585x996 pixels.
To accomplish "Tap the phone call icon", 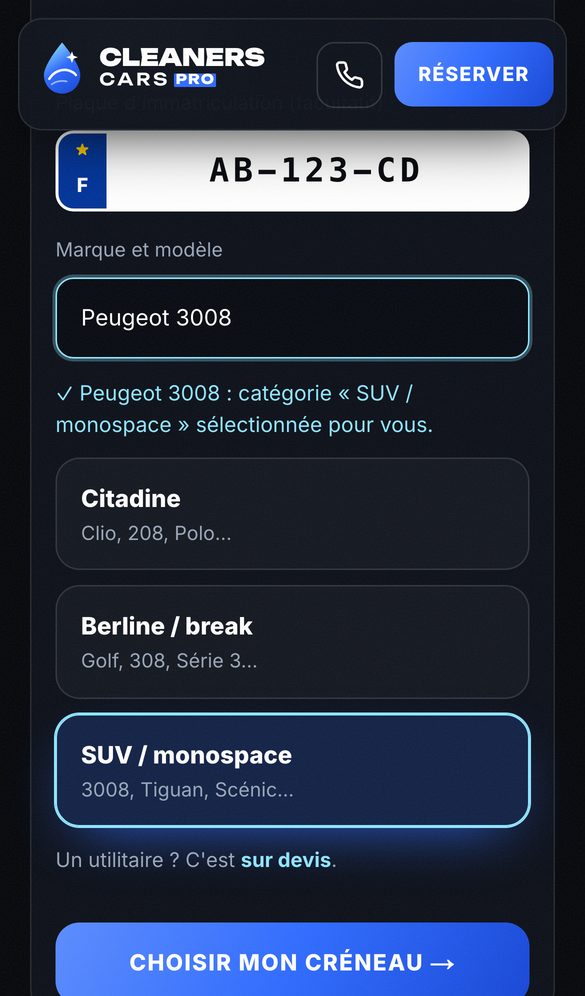I will point(349,75).
